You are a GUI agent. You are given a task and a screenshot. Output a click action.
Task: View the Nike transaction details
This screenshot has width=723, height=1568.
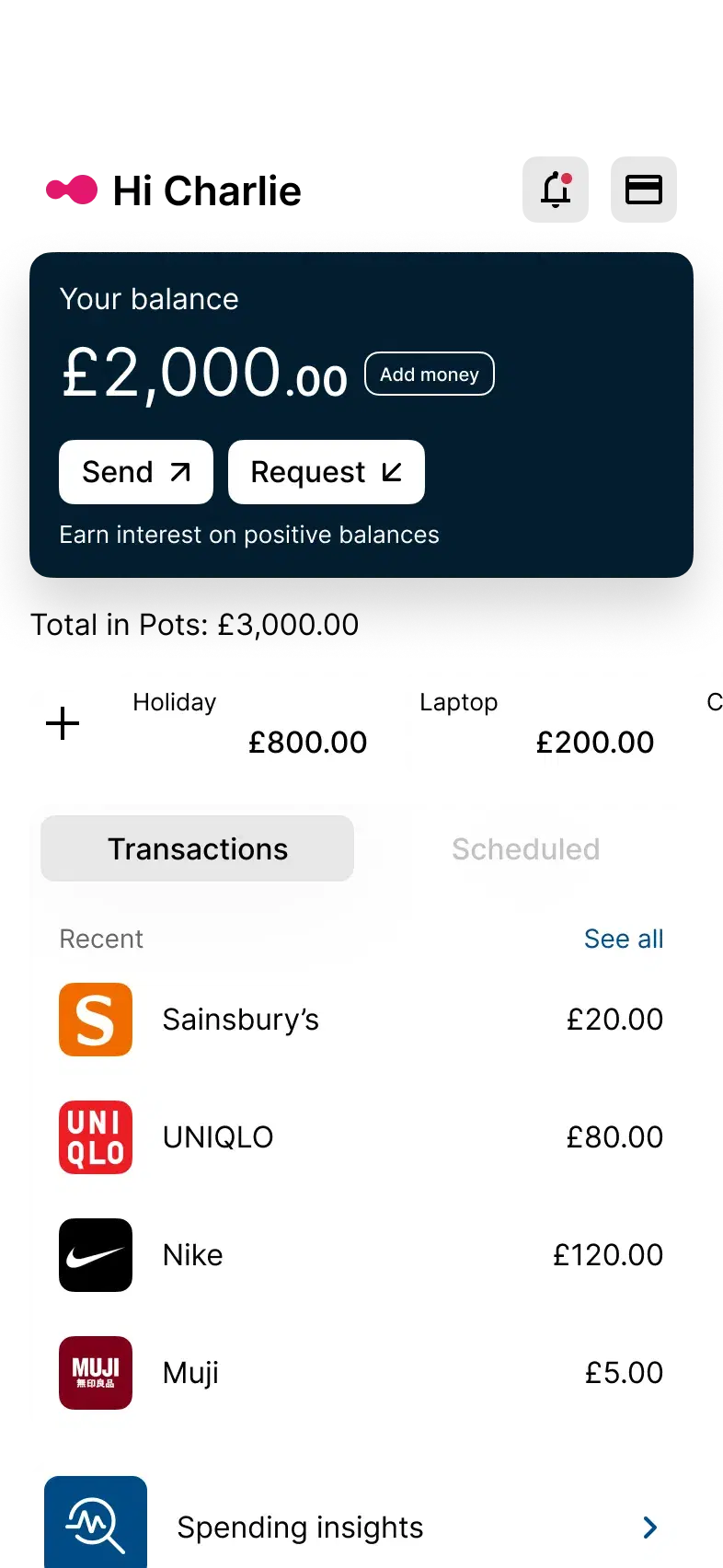pos(361,1255)
